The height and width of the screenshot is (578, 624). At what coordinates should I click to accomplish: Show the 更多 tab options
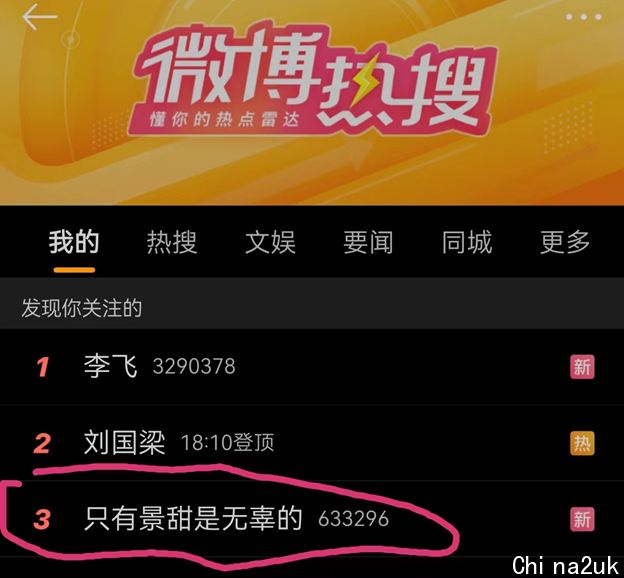tap(565, 242)
